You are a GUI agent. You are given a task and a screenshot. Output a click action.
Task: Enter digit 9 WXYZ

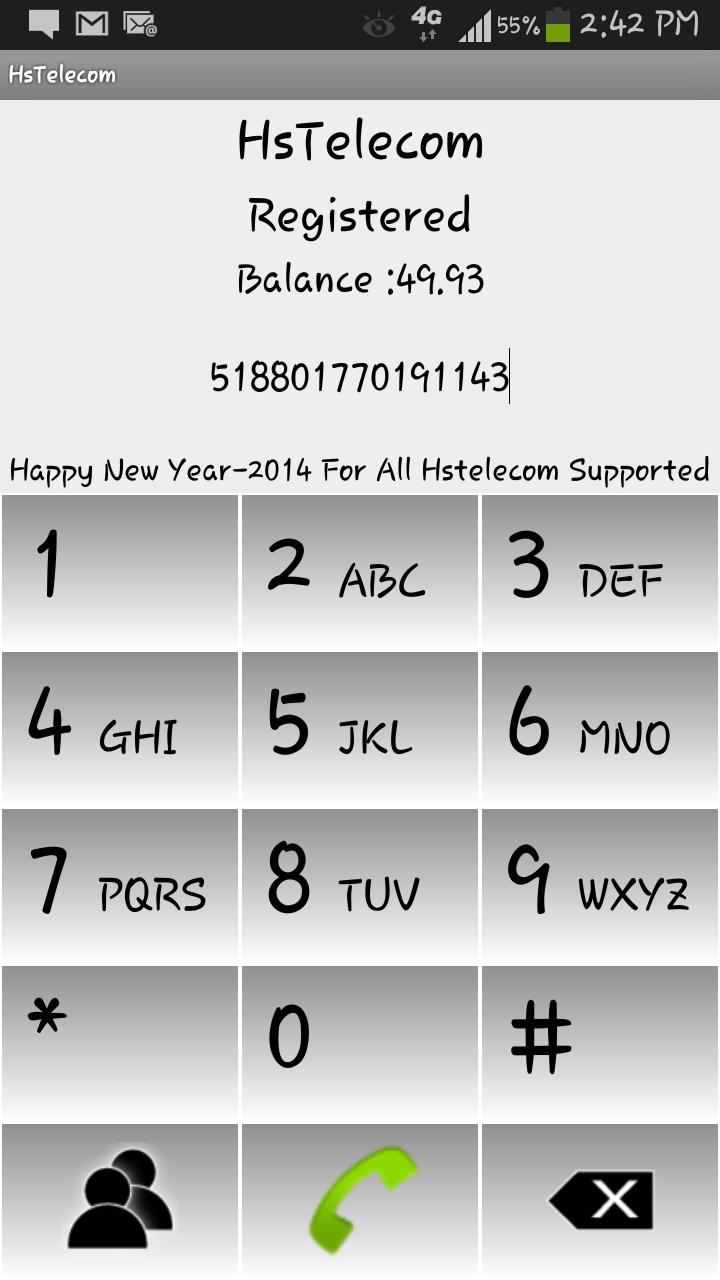[x=600, y=885]
